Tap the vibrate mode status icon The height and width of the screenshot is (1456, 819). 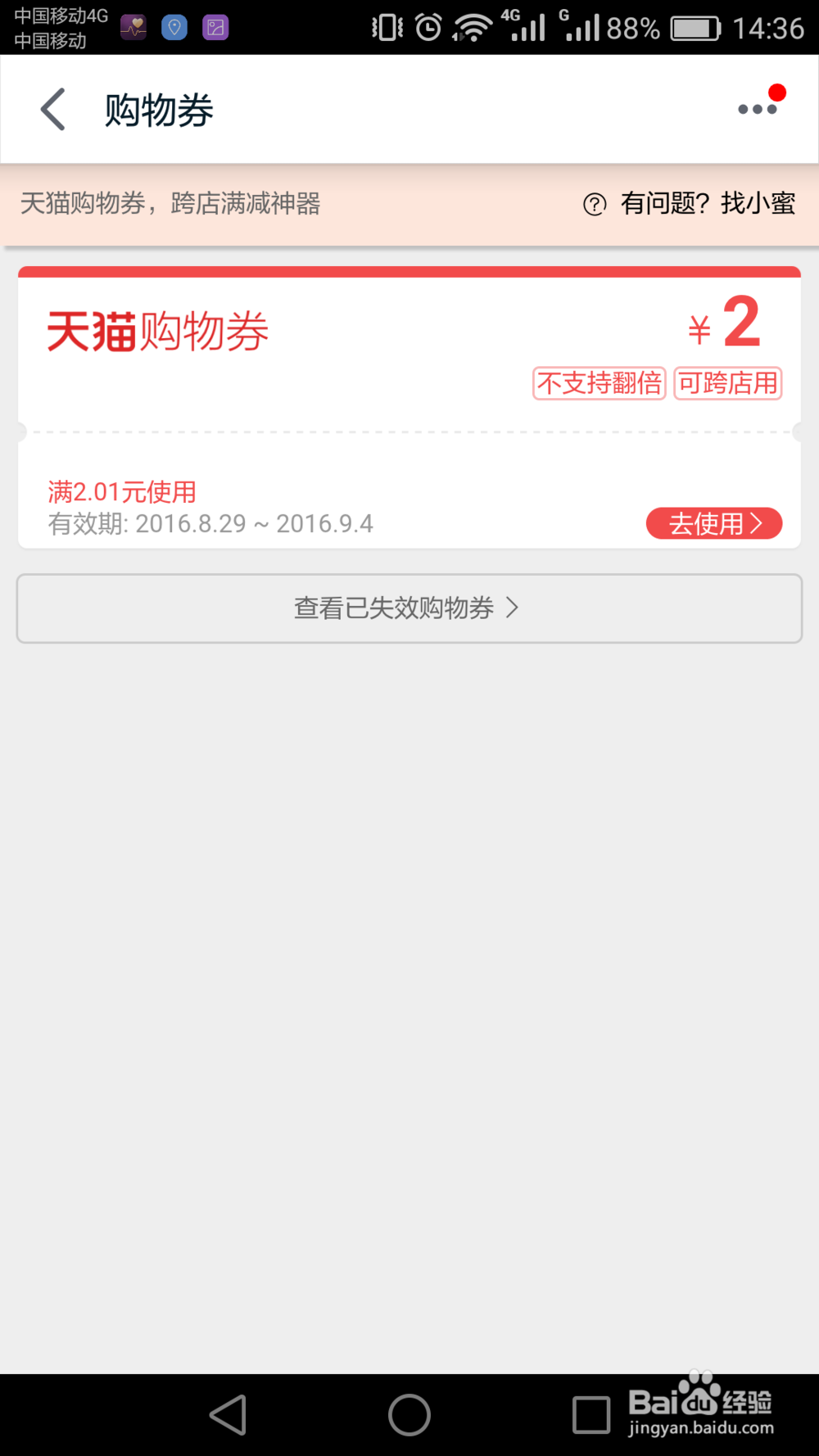385,27
